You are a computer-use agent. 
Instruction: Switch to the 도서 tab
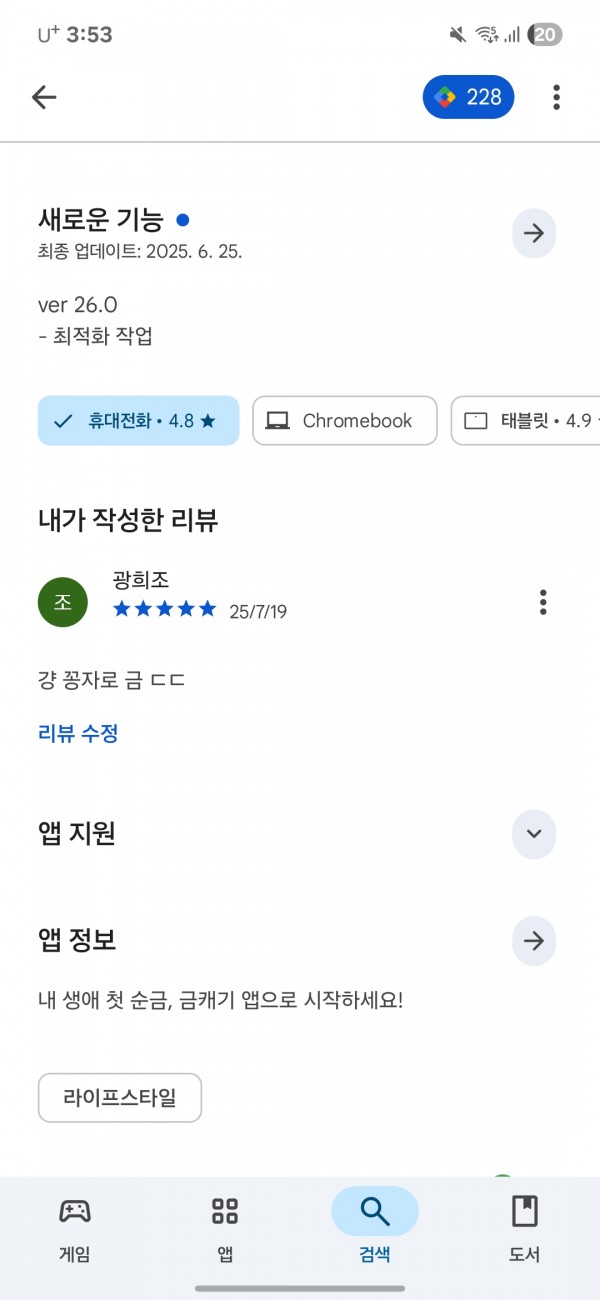525,1226
